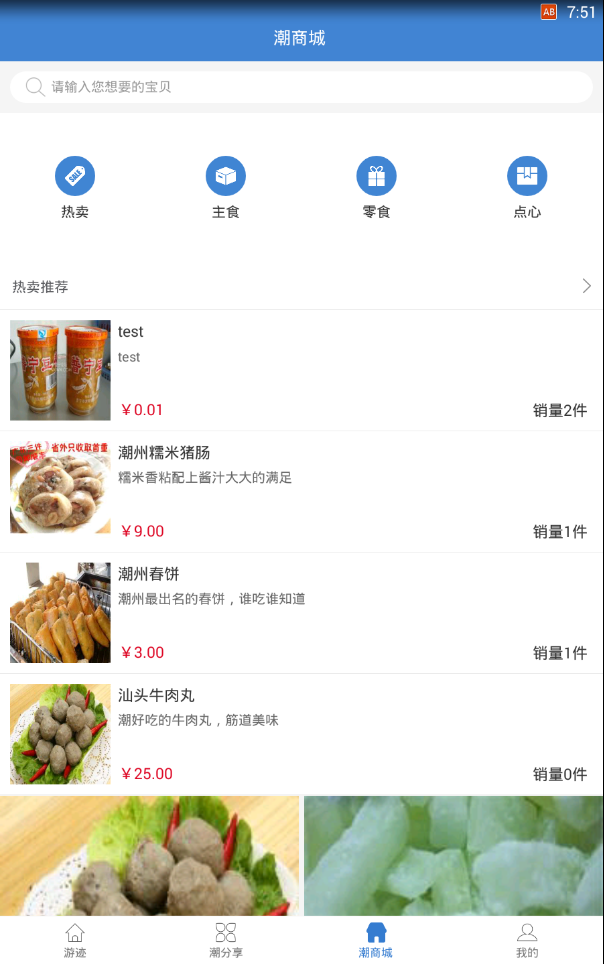Open the large beef ball photo tile
The image size is (604, 964).
[150, 855]
